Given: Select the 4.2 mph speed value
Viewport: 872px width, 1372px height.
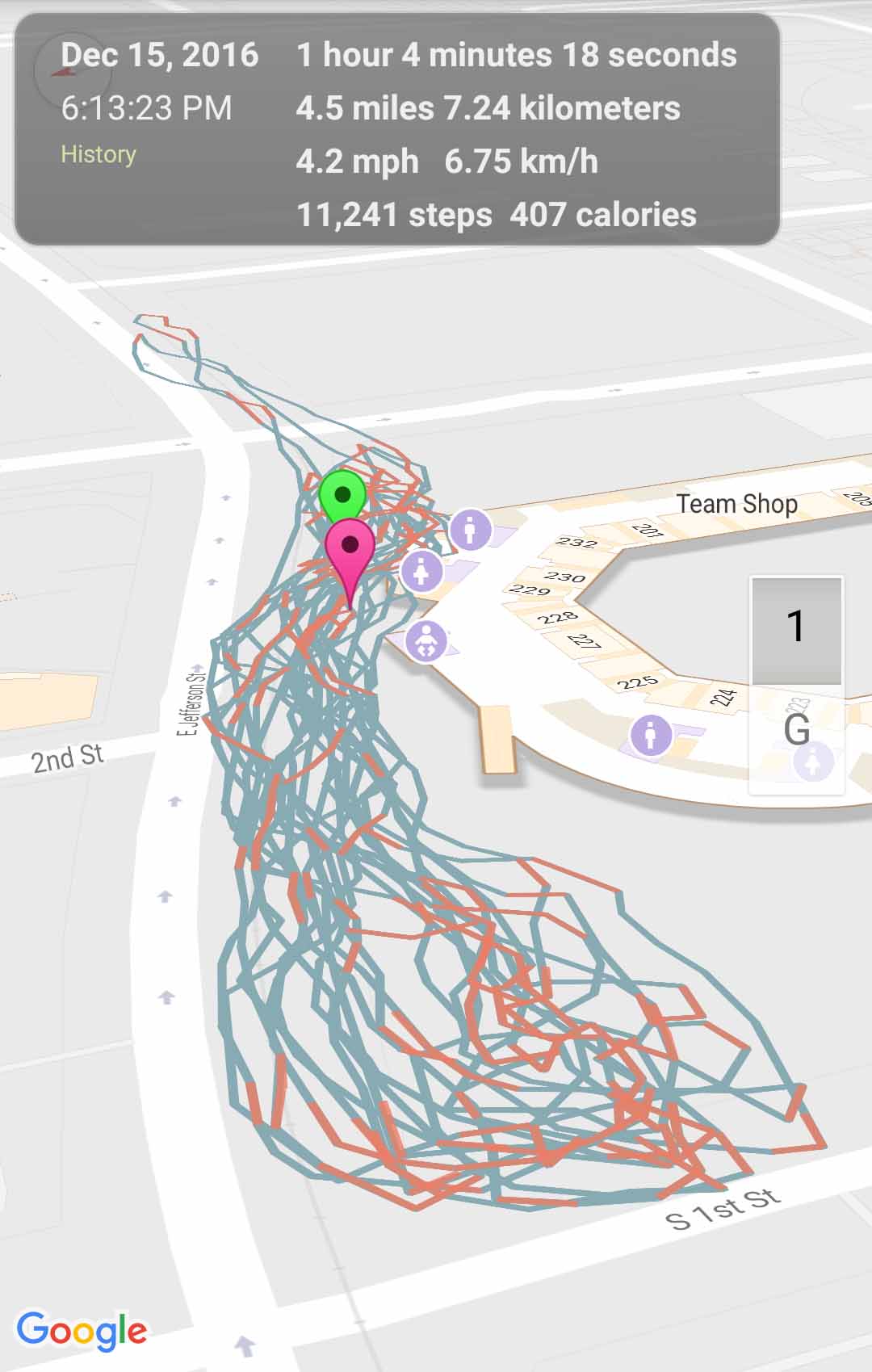Looking at the screenshot, I should pyautogui.click(x=357, y=160).
